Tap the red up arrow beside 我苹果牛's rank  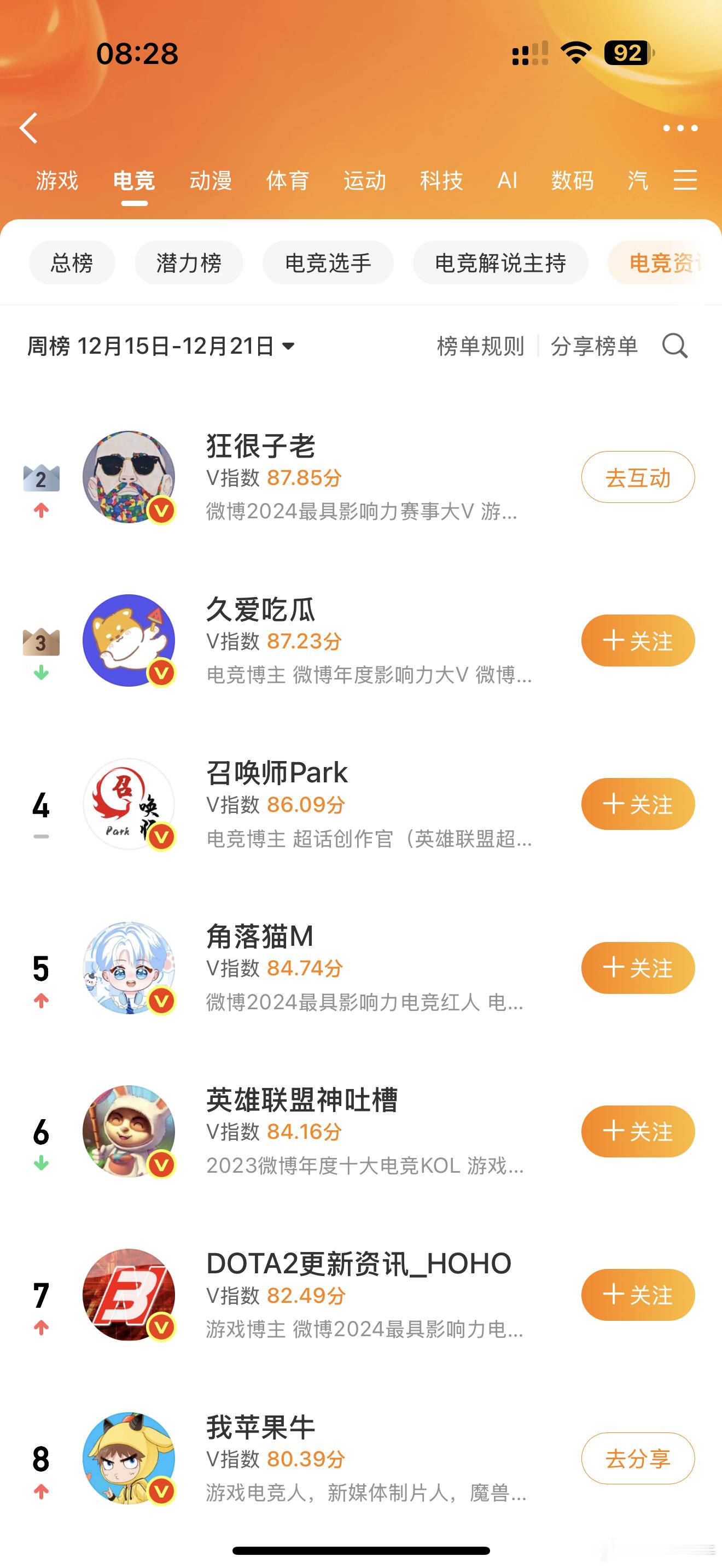coord(41,1493)
